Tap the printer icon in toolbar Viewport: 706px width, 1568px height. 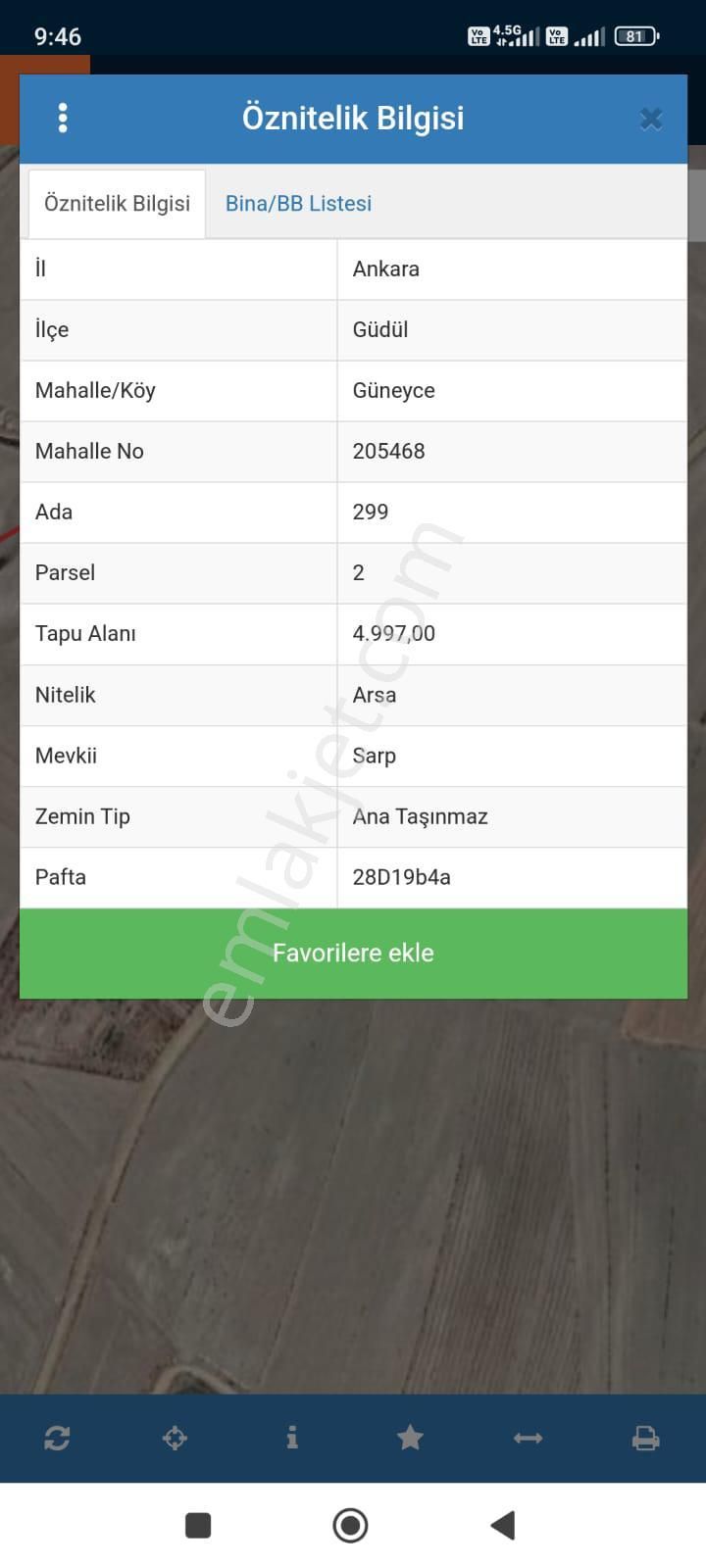click(x=645, y=1438)
